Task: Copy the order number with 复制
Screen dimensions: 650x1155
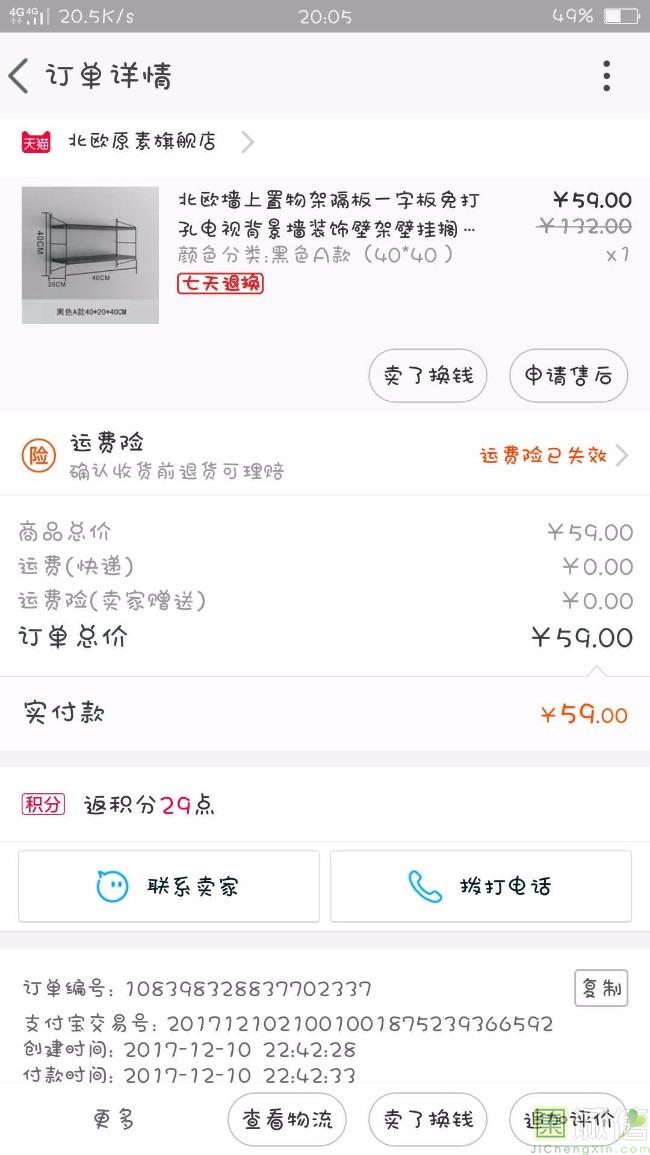Action: point(601,989)
